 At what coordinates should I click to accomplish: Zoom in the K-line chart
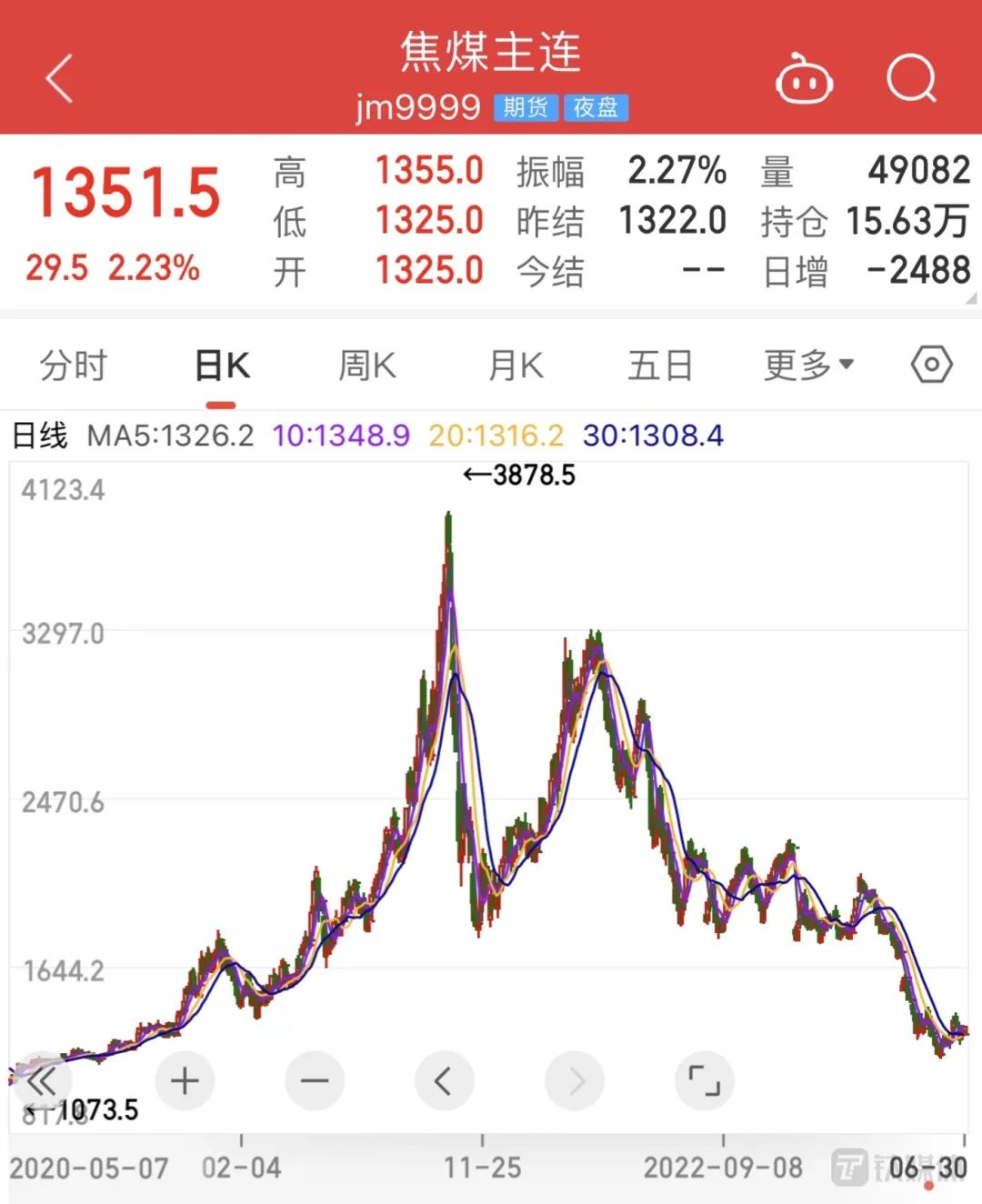click(x=185, y=1081)
